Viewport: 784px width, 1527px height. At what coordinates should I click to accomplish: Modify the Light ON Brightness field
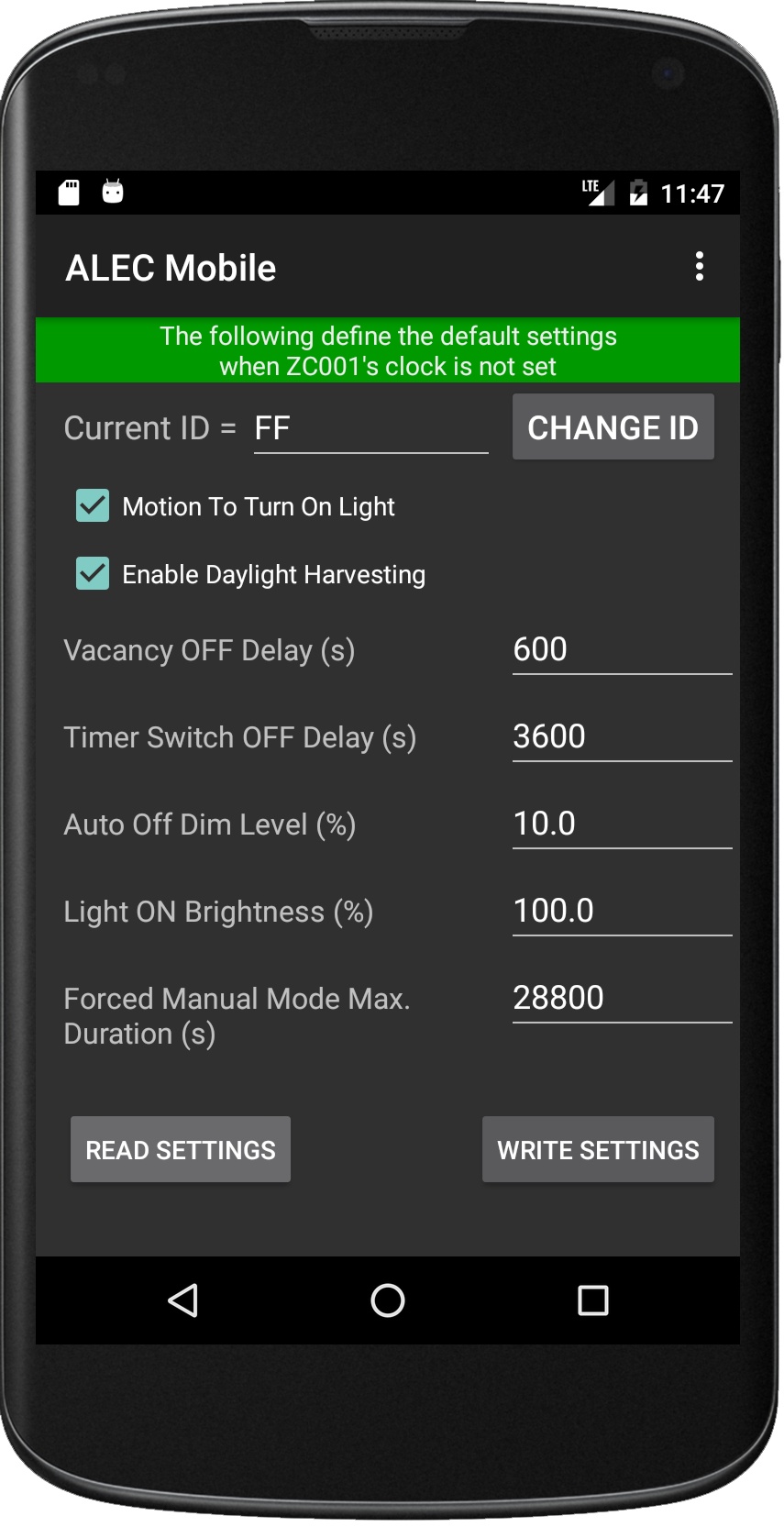[x=622, y=911]
